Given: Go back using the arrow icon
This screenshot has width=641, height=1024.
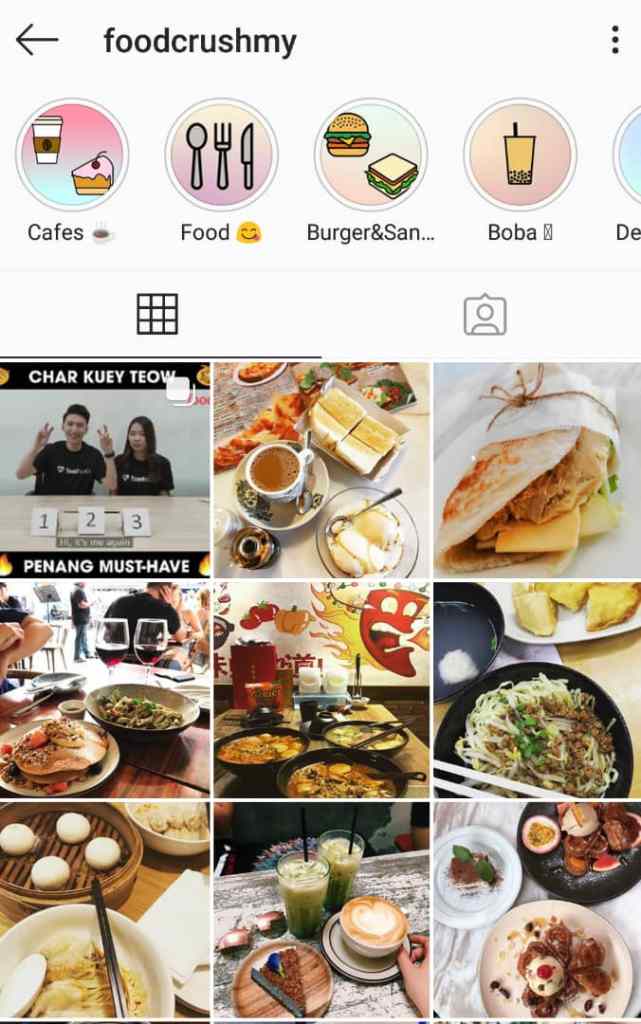Looking at the screenshot, I should click(37, 40).
